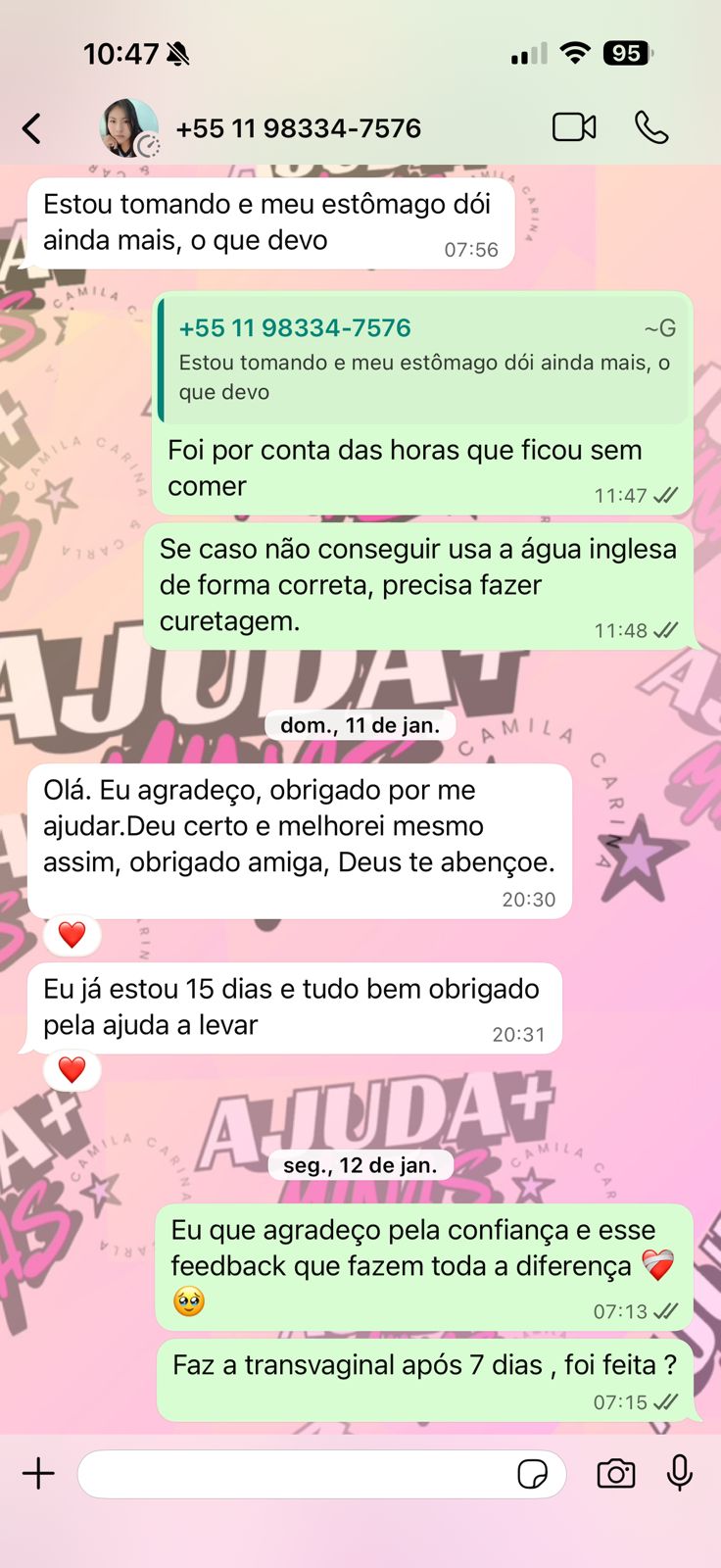Start a voice call

(x=651, y=126)
